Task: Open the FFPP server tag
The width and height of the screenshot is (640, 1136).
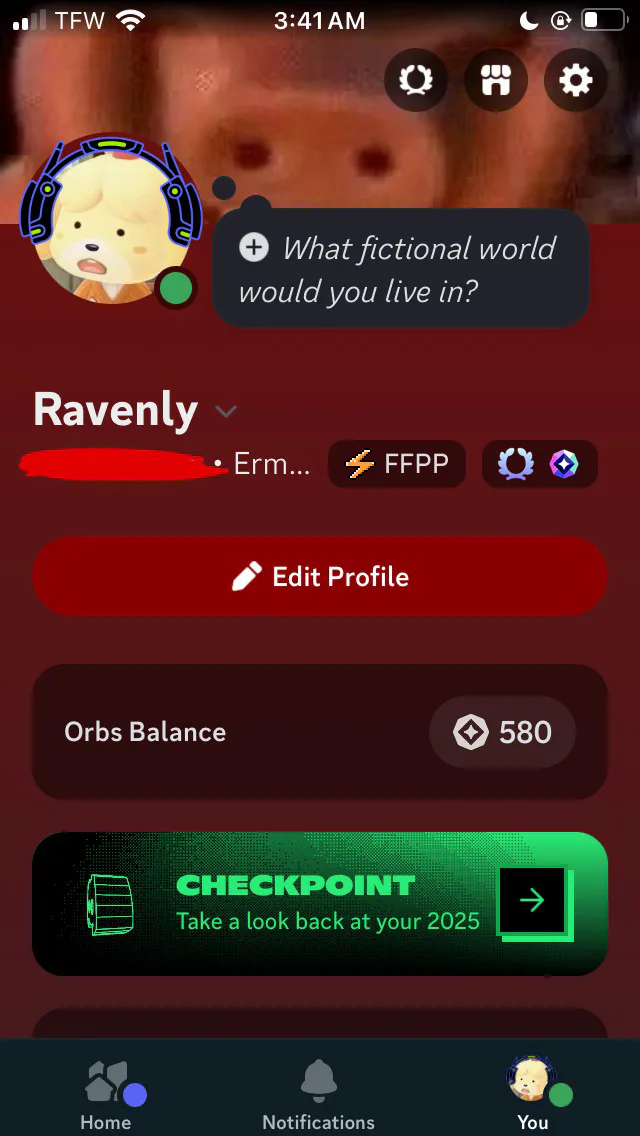Action: point(397,464)
